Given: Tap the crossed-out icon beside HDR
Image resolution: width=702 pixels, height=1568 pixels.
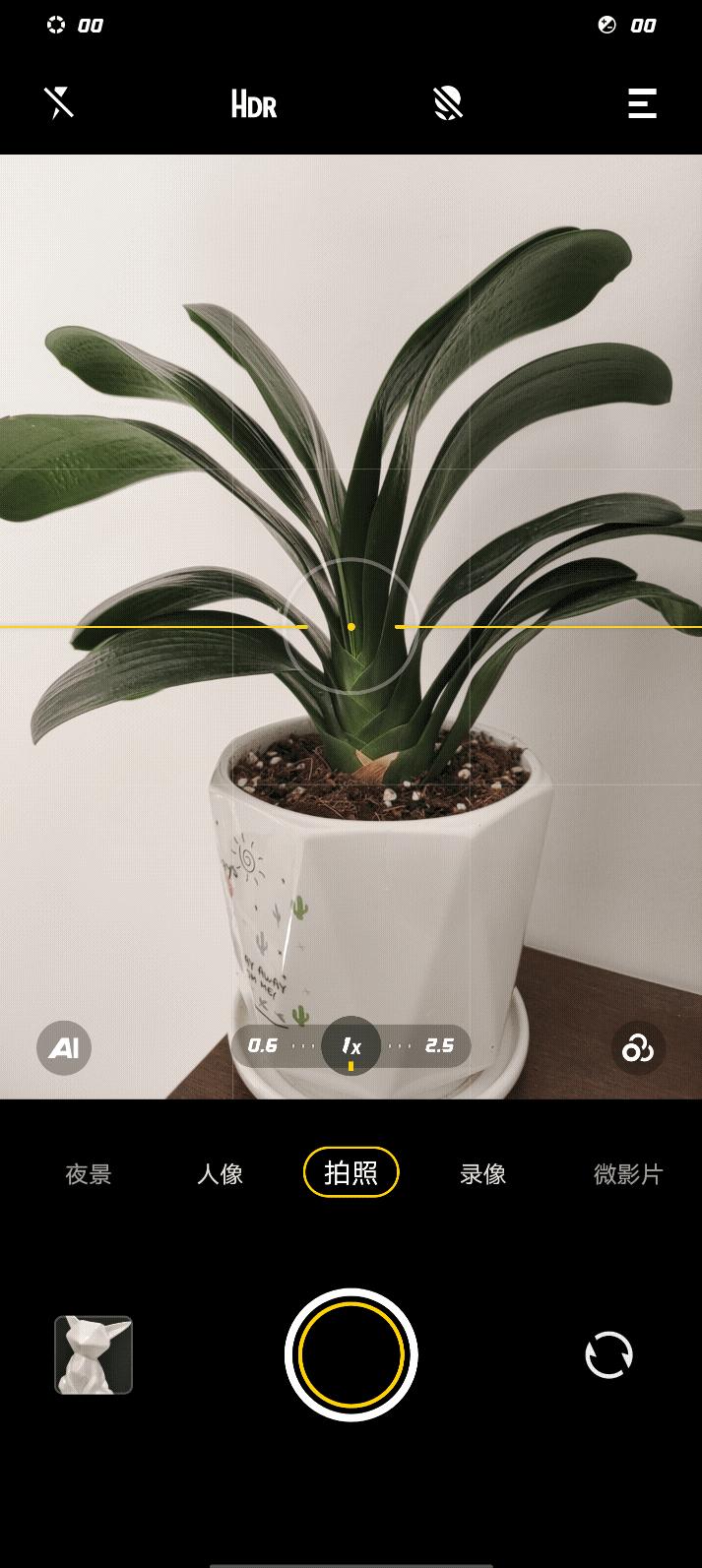Looking at the screenshot, I should click(448, 103).
